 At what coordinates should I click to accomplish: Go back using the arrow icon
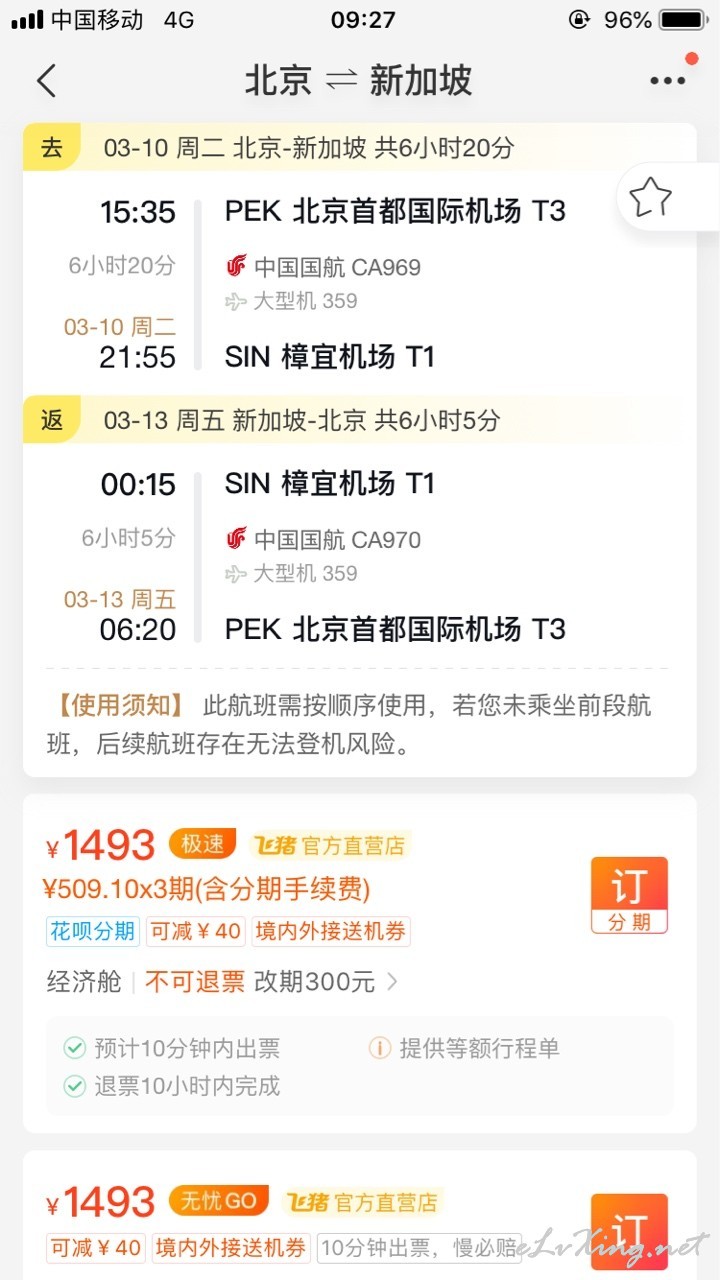pos(46,81)
